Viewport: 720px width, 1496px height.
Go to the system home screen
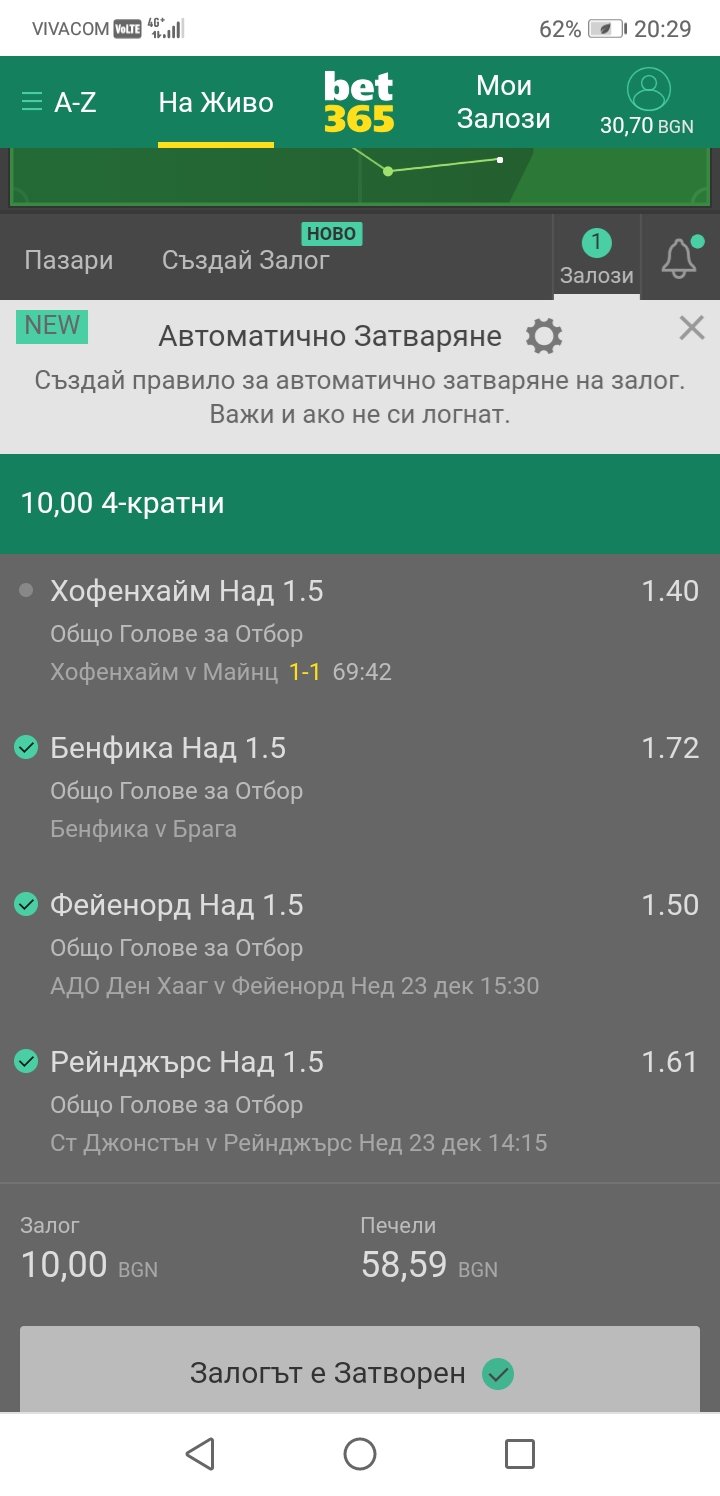(x=360, y=1454)
